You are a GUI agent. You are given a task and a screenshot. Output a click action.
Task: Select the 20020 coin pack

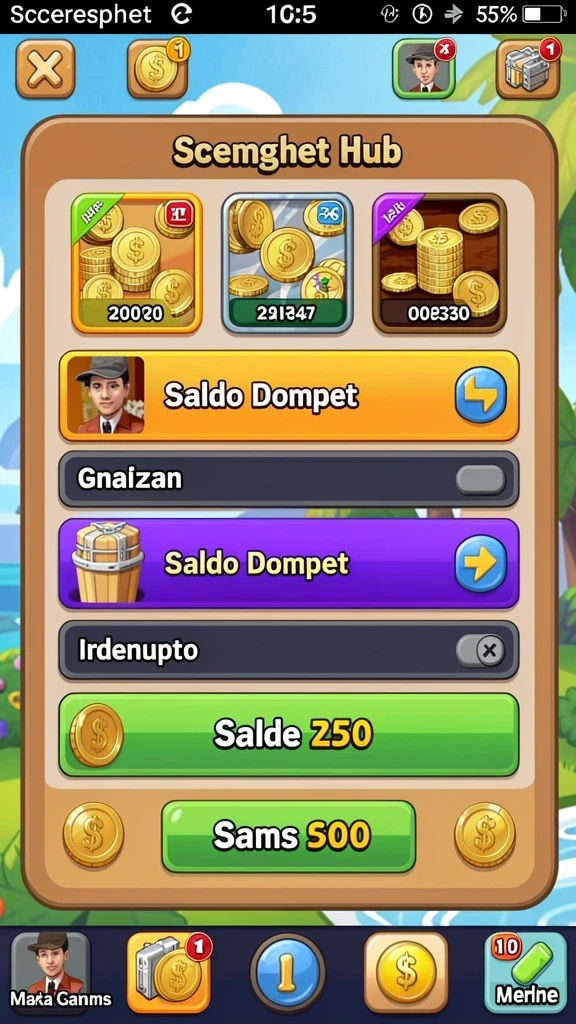pos(136,263)
